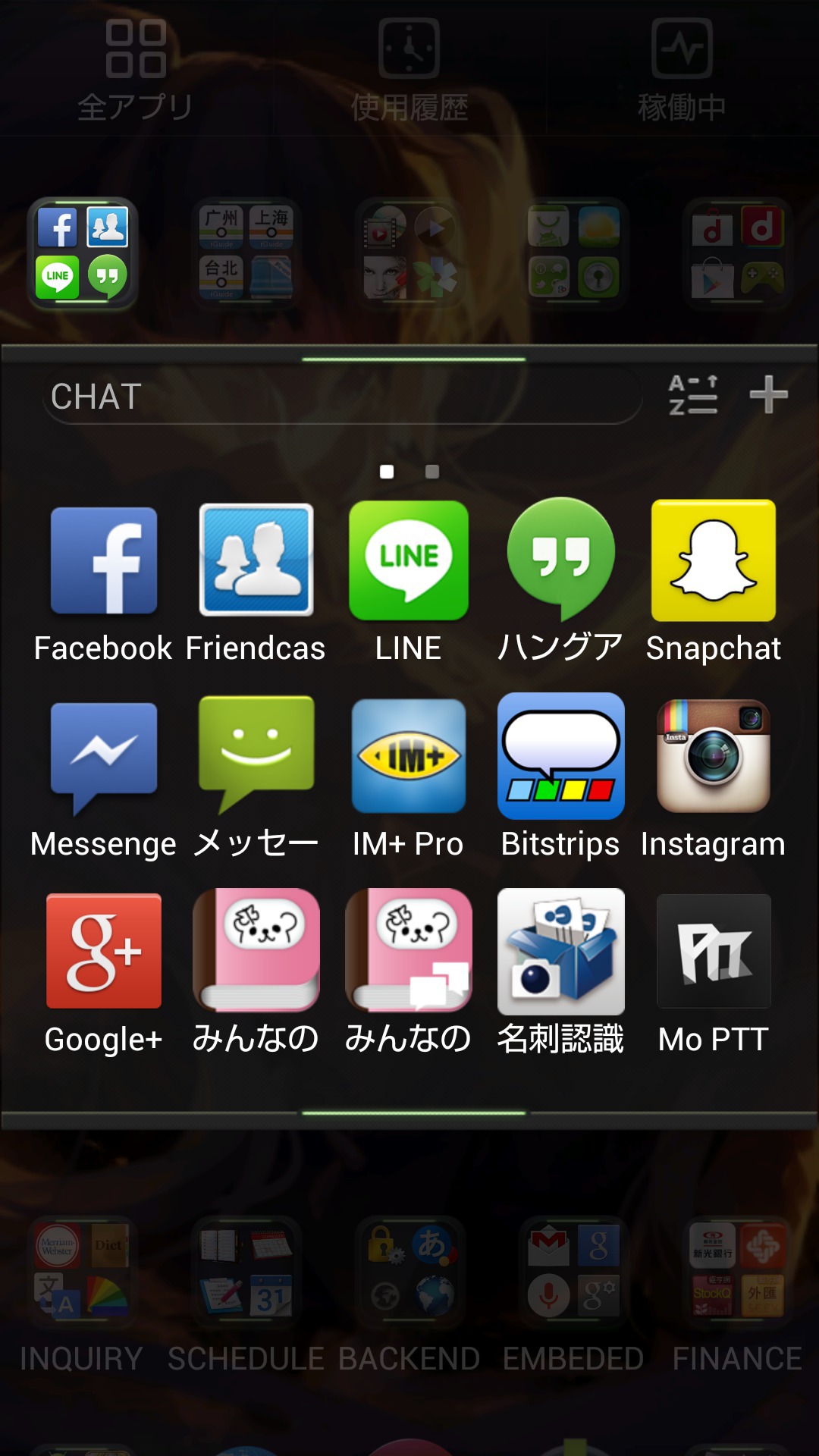Add an app with the plus icon
Screen dimensions: 819x1456
click(768, 395)
